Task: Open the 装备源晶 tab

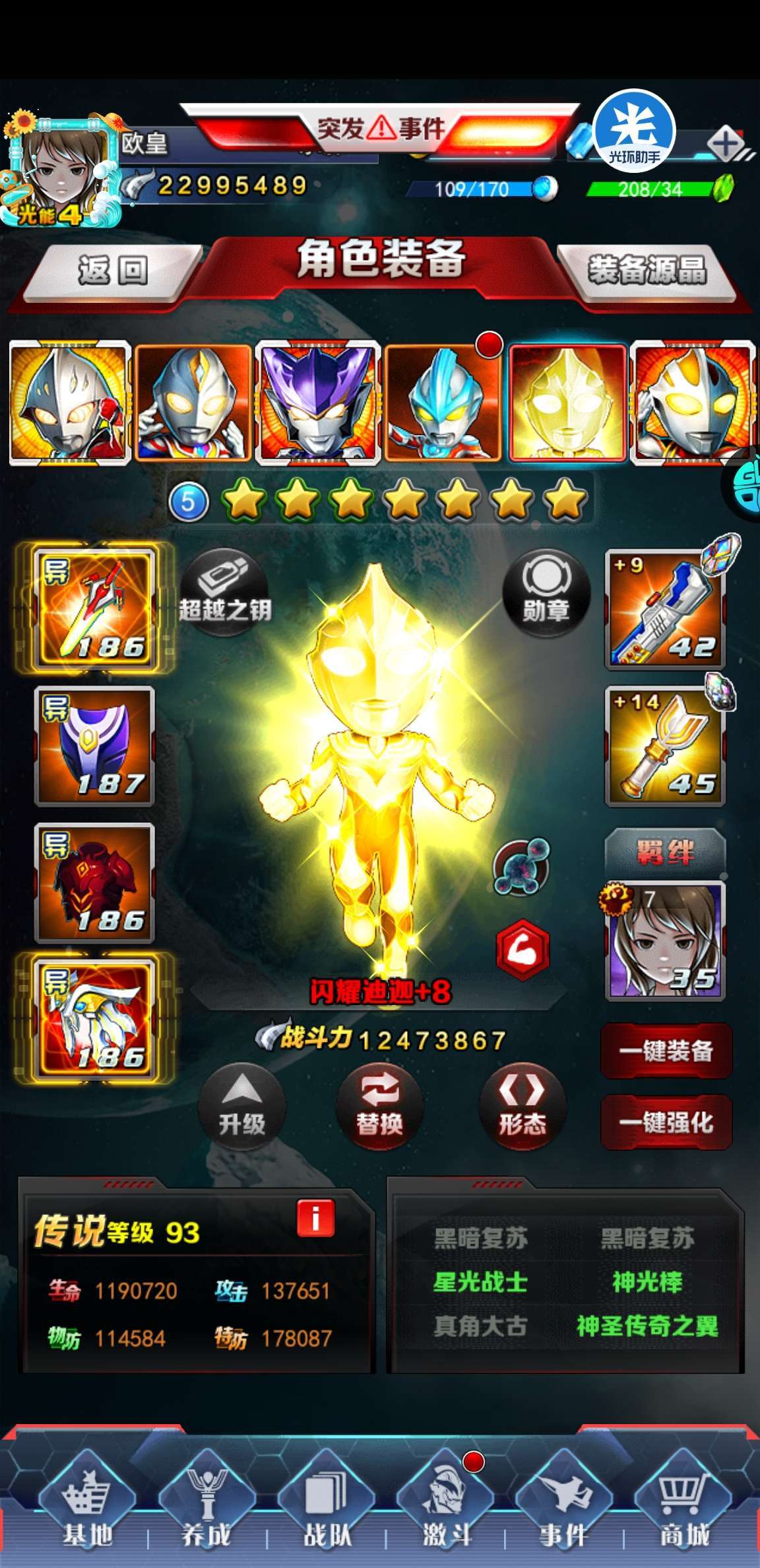Action: tap(648, 271)
